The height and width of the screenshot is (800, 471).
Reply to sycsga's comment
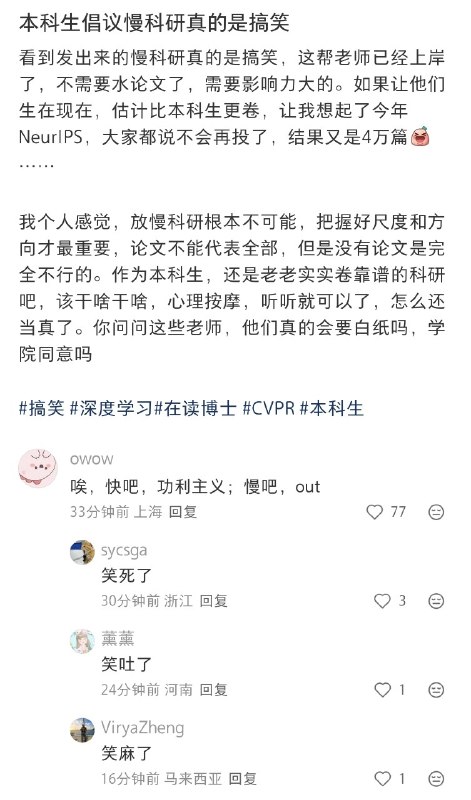(x=213, y=601)
